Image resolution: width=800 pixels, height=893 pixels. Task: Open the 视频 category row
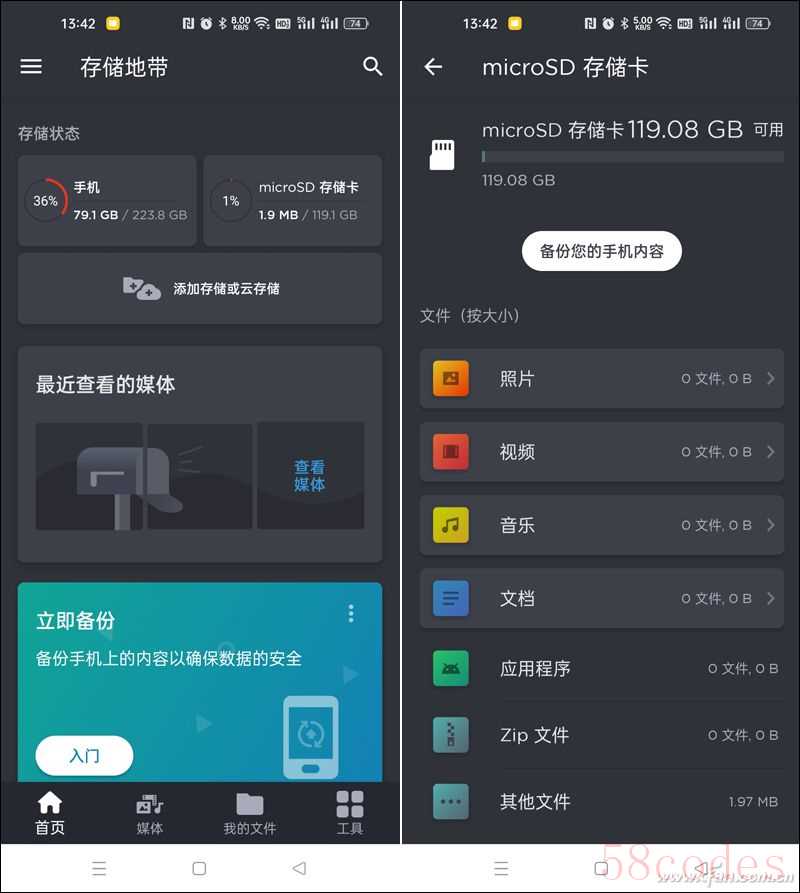point(601,452)
